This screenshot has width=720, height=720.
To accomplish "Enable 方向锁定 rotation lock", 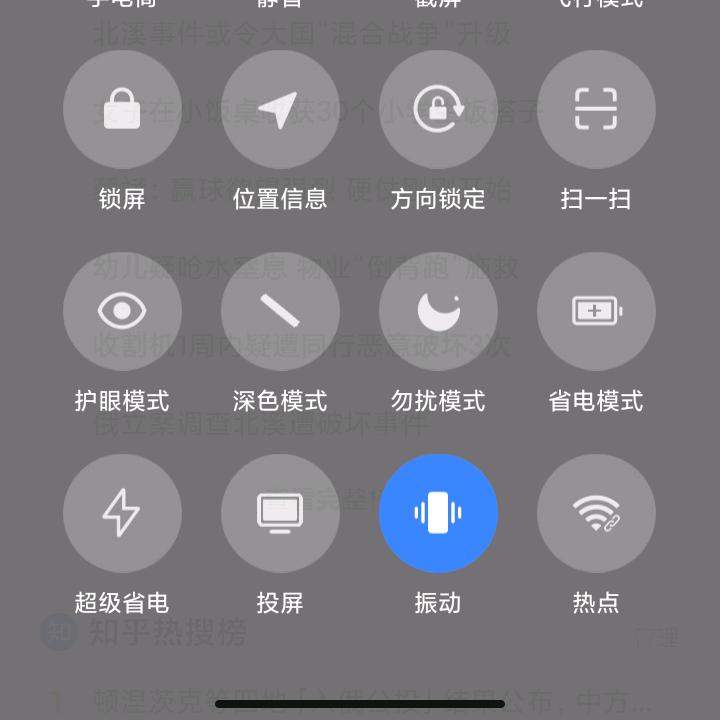I will 438,110.
